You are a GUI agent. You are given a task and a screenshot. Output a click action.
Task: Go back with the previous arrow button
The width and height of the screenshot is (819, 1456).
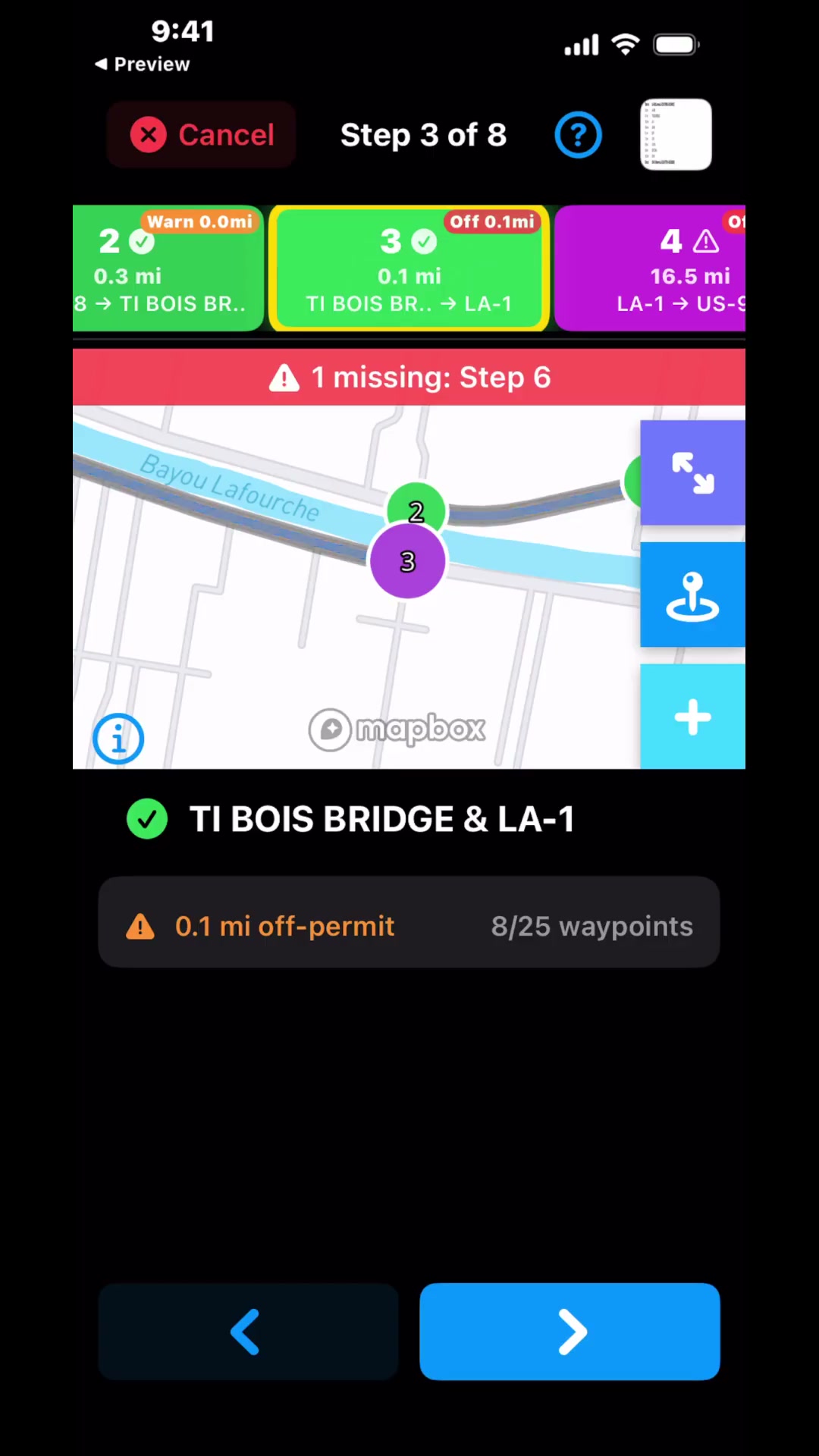[x=246, y=1331]
